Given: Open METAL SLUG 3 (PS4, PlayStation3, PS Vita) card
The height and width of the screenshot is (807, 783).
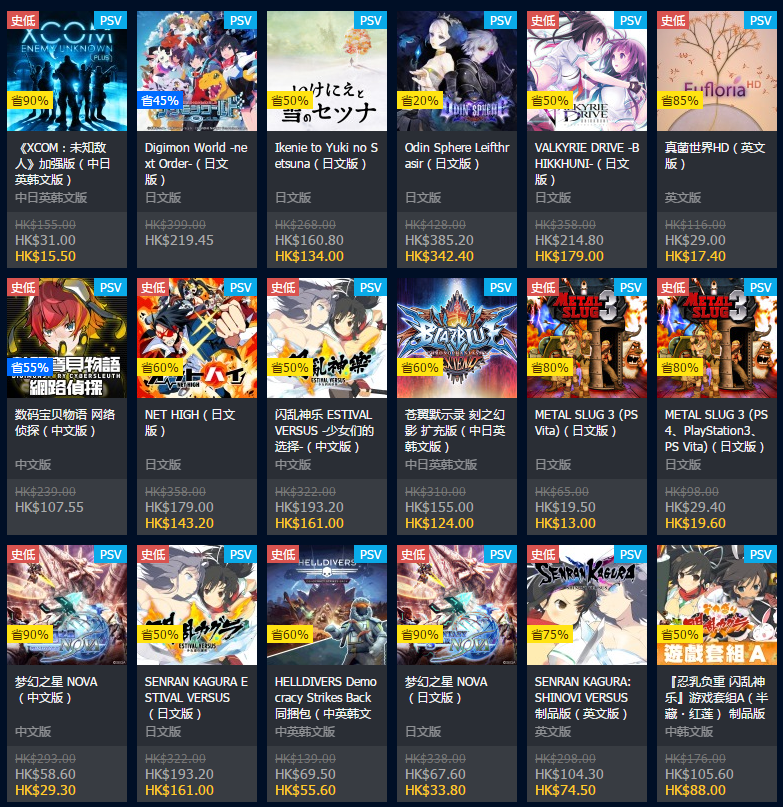Looking at the screenshot, I should pos(717,338).
